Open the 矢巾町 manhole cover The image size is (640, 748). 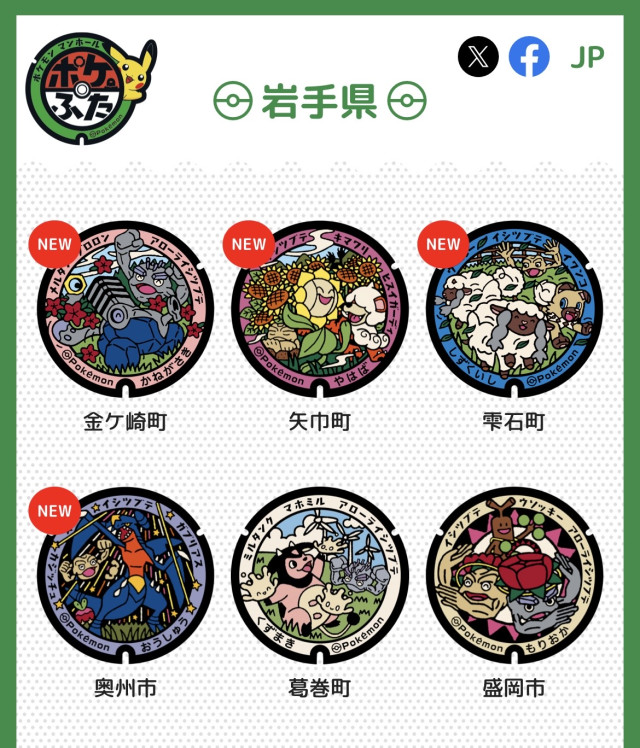[319, 310]
